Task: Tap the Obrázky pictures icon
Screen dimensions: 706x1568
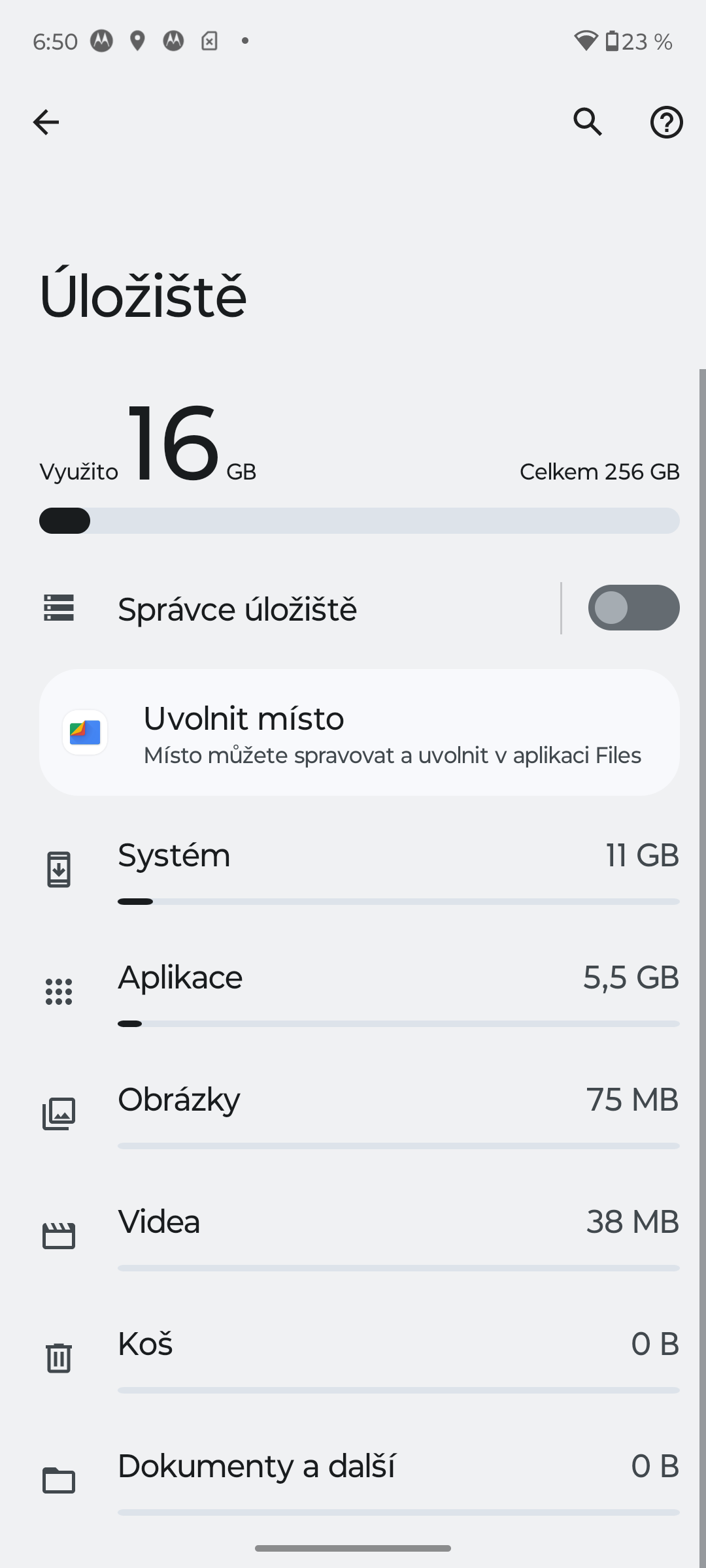Action: coord(59,1113)
